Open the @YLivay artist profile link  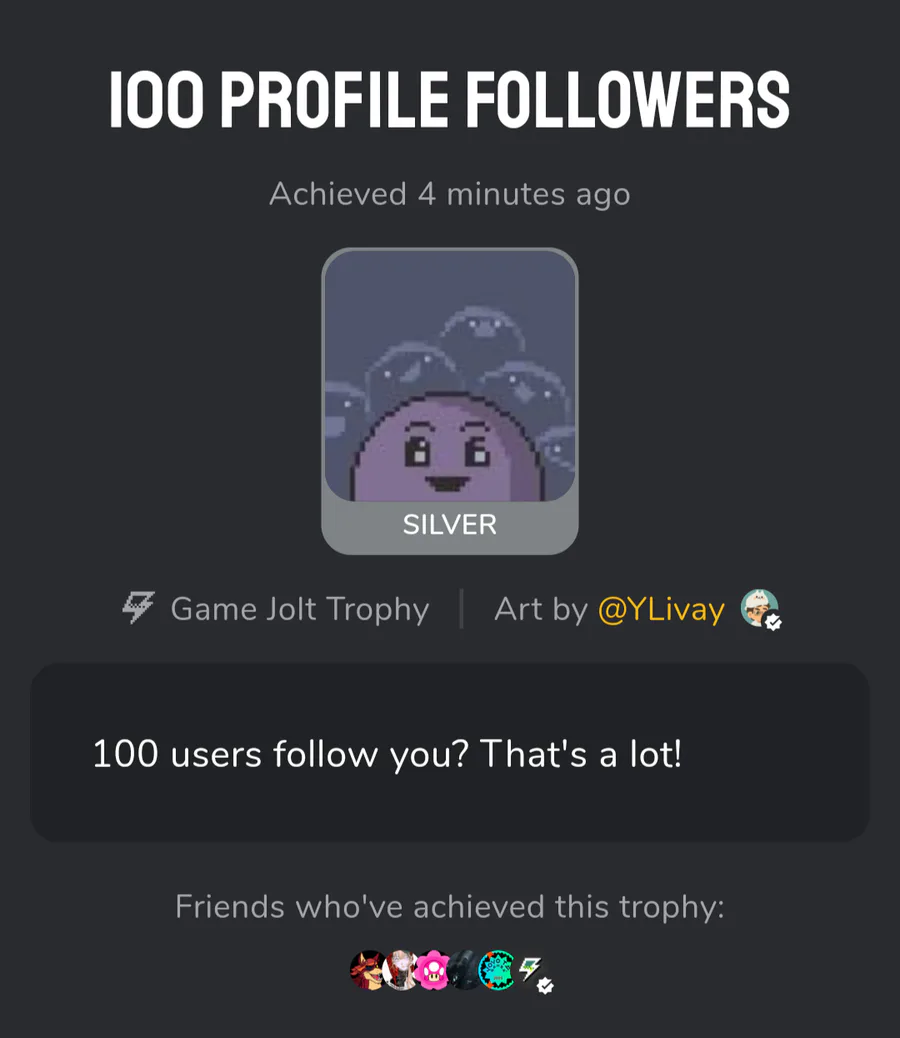pyautogui.click(x=661, y=609)
